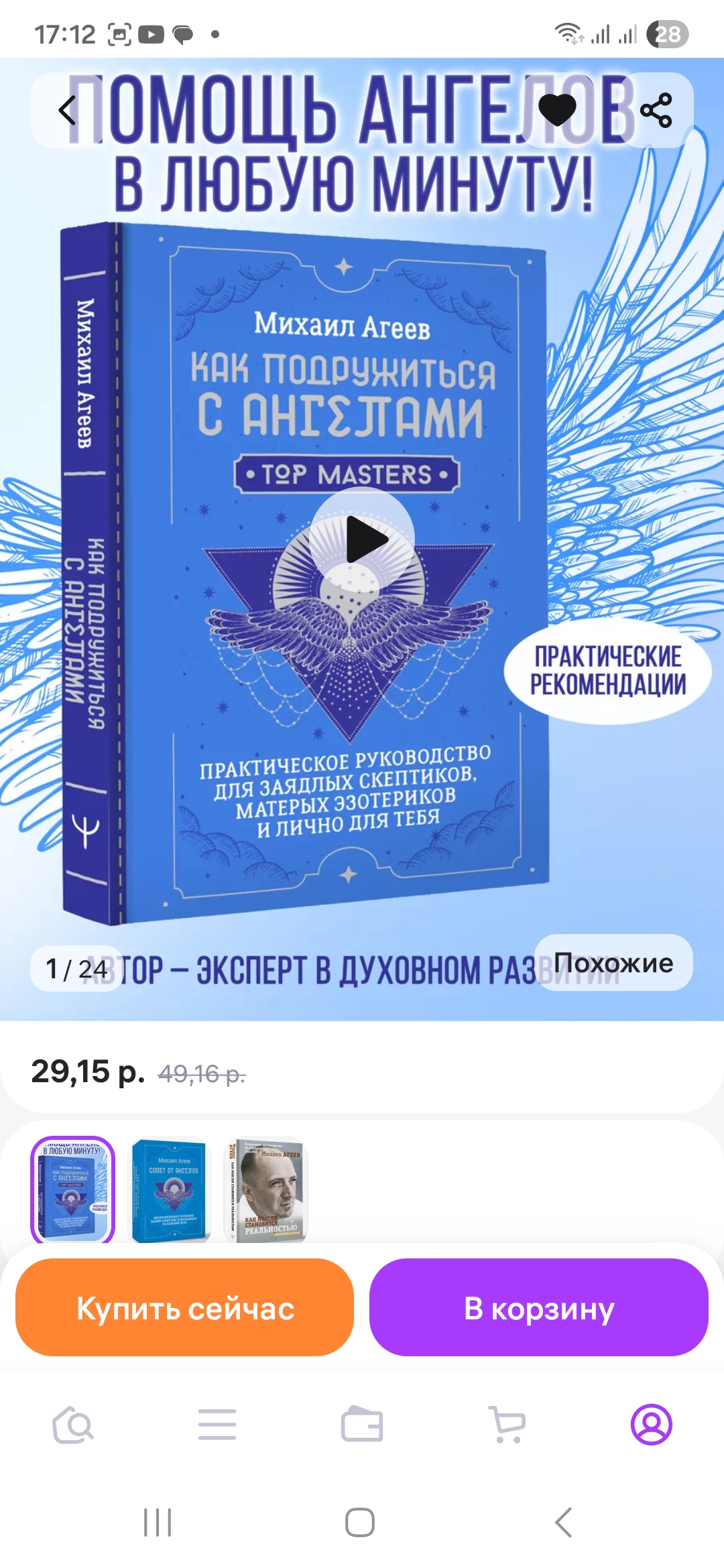Select the Совет от ангелов book thumbnail
This screenshot has height=1568, width=724.
[170, 1189]
